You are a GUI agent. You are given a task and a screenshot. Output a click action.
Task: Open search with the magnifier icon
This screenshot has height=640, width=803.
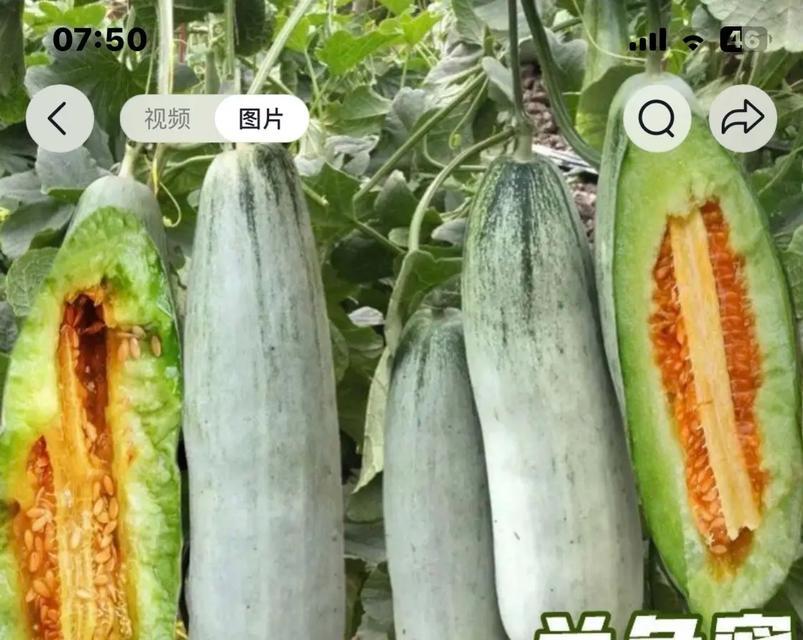(x=657, y=119)
